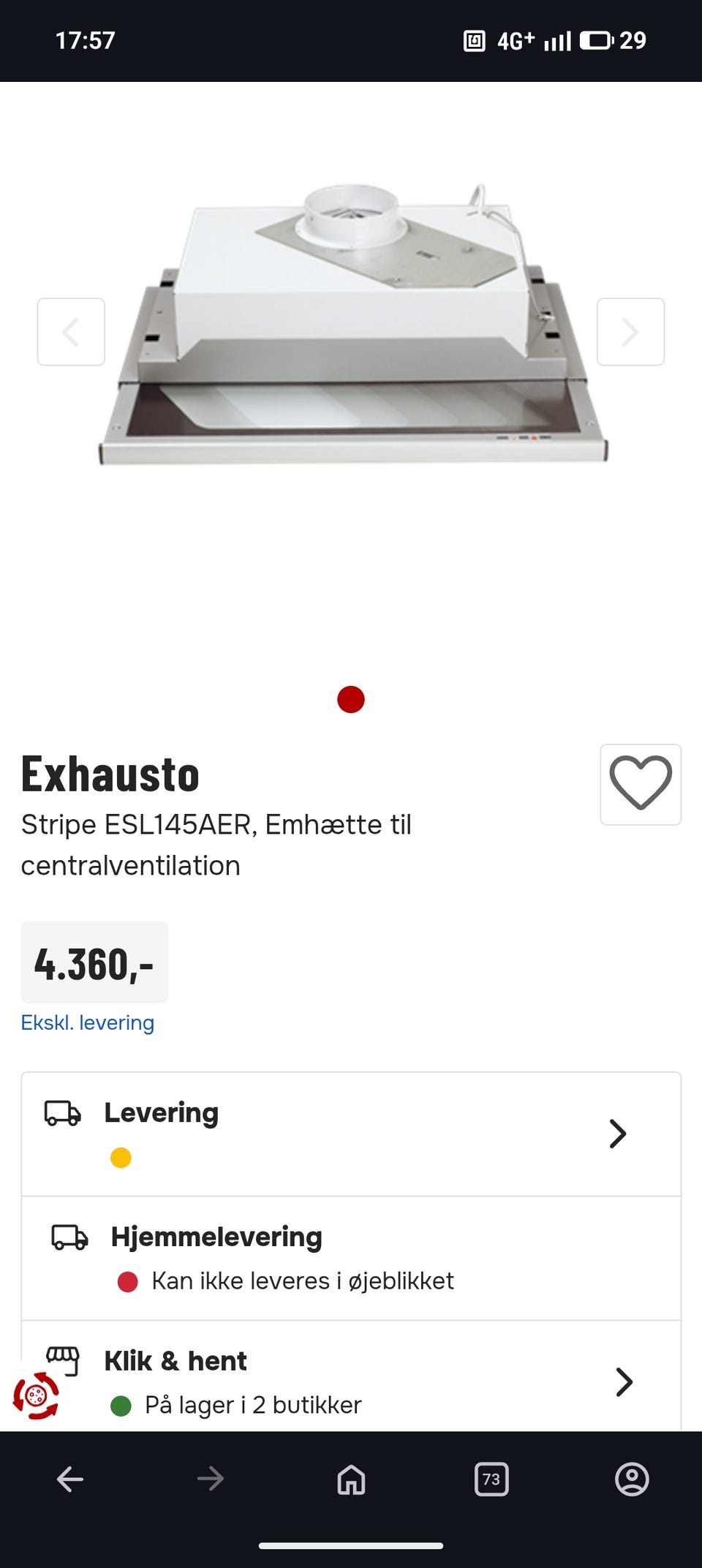The image size is (702, 1568).
Task: Go to previous product image with left chevron
Action: coord(71,332)
